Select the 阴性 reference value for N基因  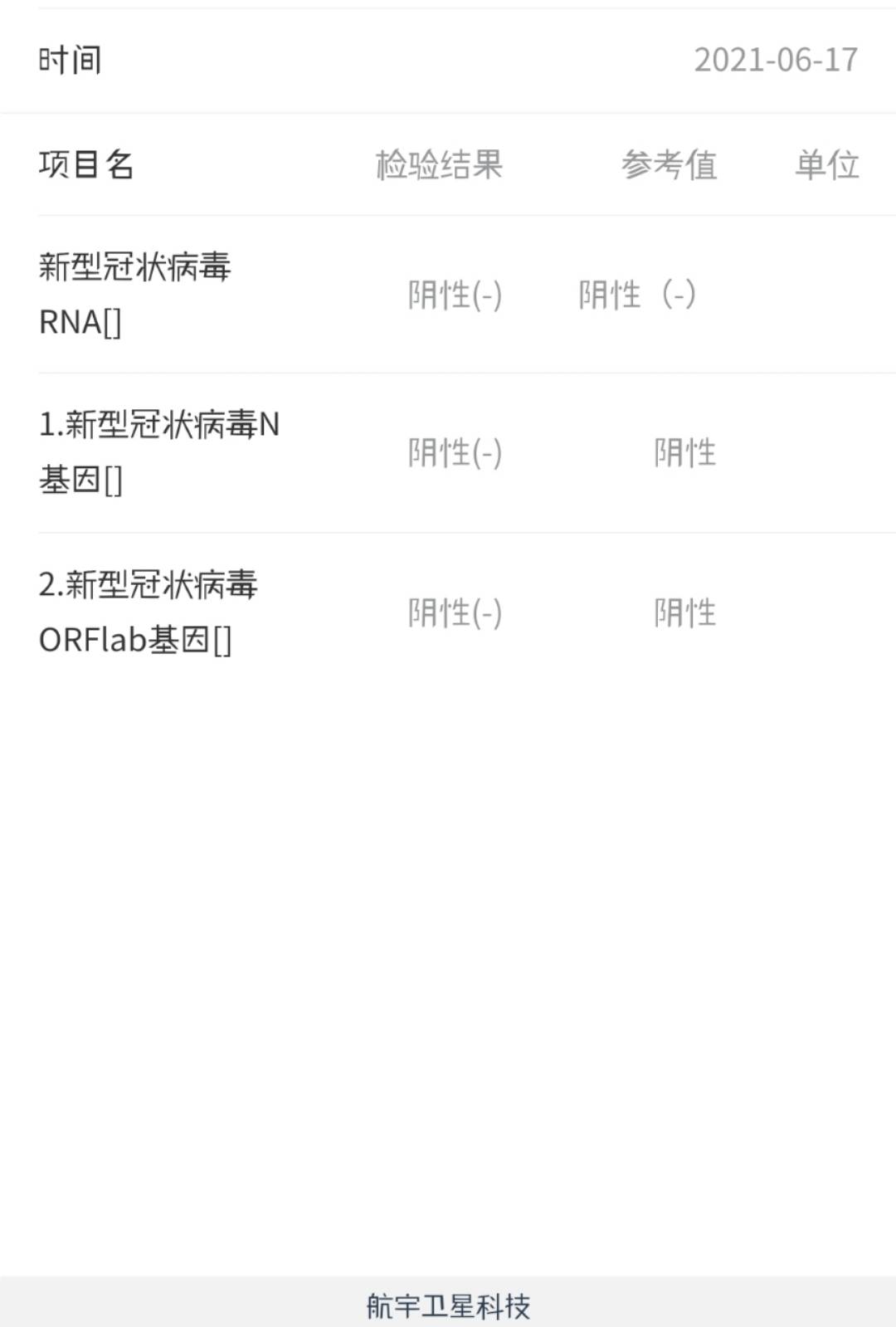(x=685, y=452)
